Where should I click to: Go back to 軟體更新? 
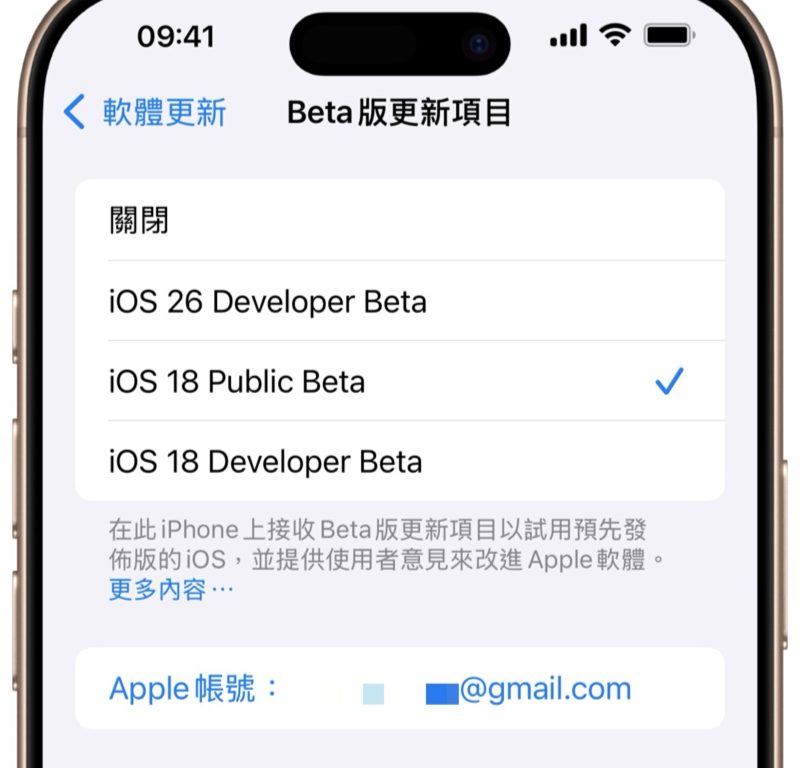pos(145,112)
